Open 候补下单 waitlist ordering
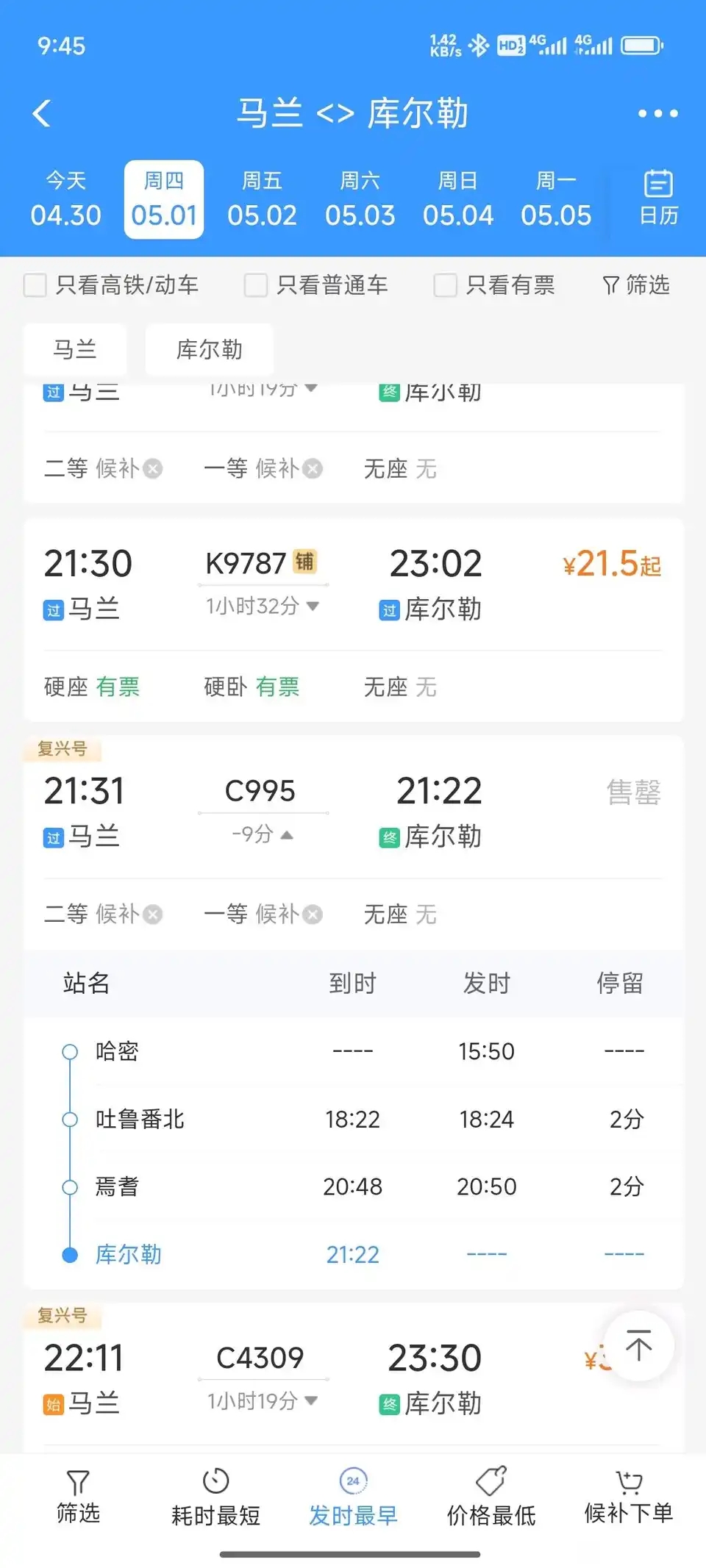Screen dimensions: 706x1568 click(x=629, y=1497)
